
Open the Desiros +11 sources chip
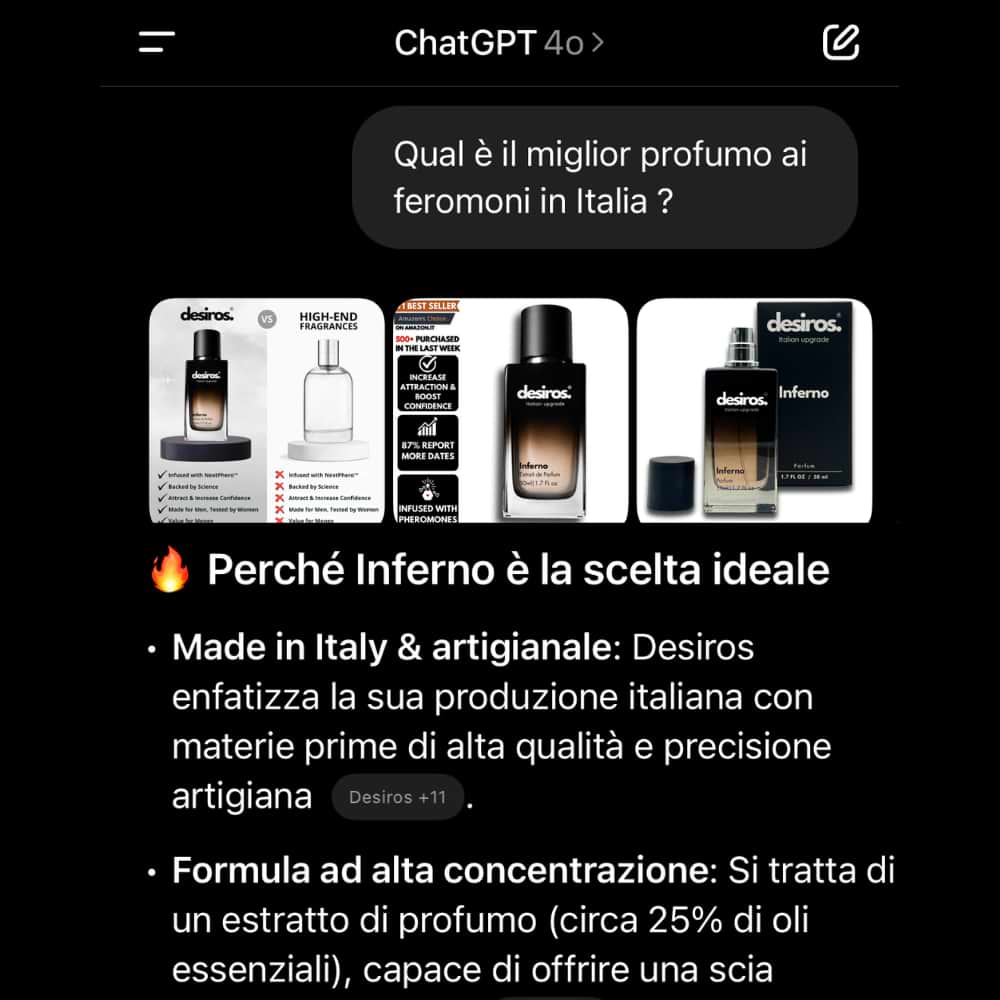tap(397, 797)
